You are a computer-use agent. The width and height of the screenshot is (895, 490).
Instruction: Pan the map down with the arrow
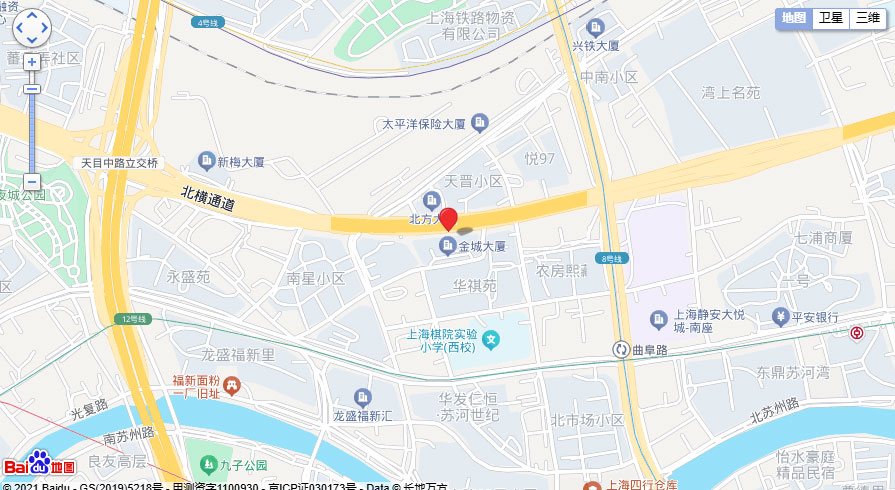31,40
